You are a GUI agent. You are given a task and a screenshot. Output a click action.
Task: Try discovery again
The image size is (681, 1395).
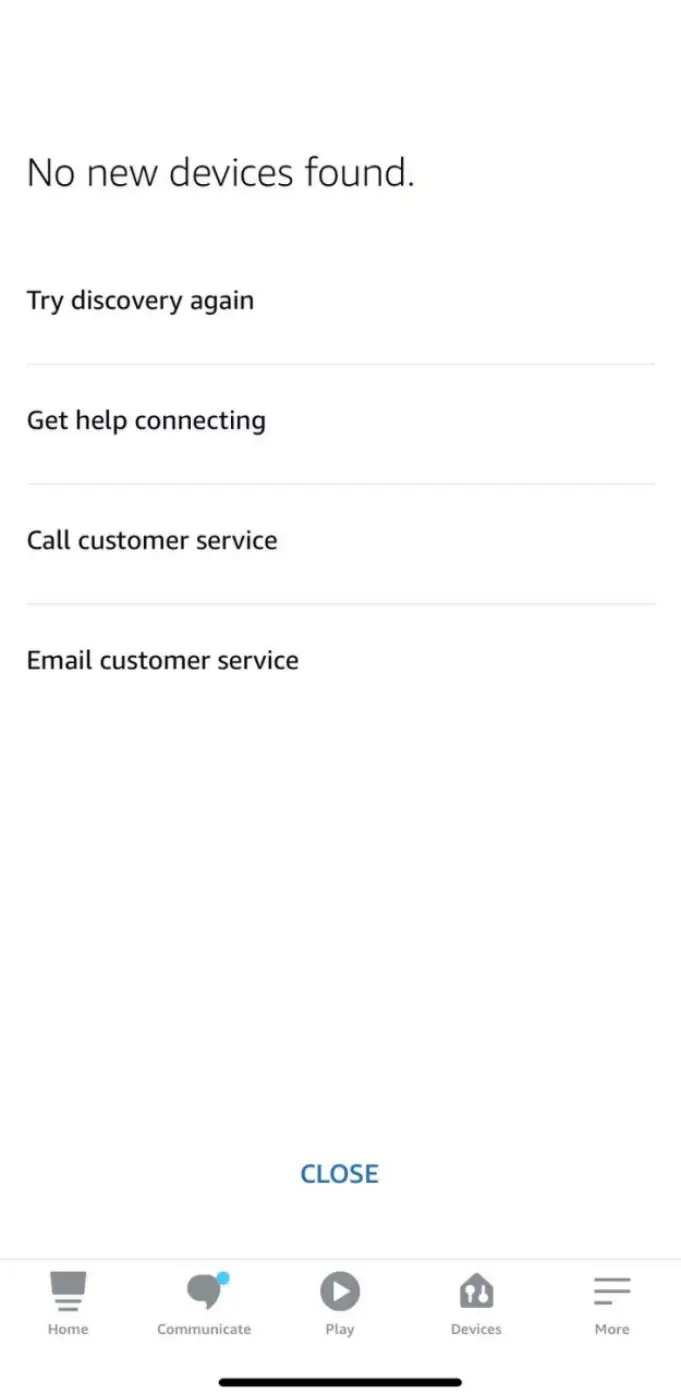tap(140, 301)
